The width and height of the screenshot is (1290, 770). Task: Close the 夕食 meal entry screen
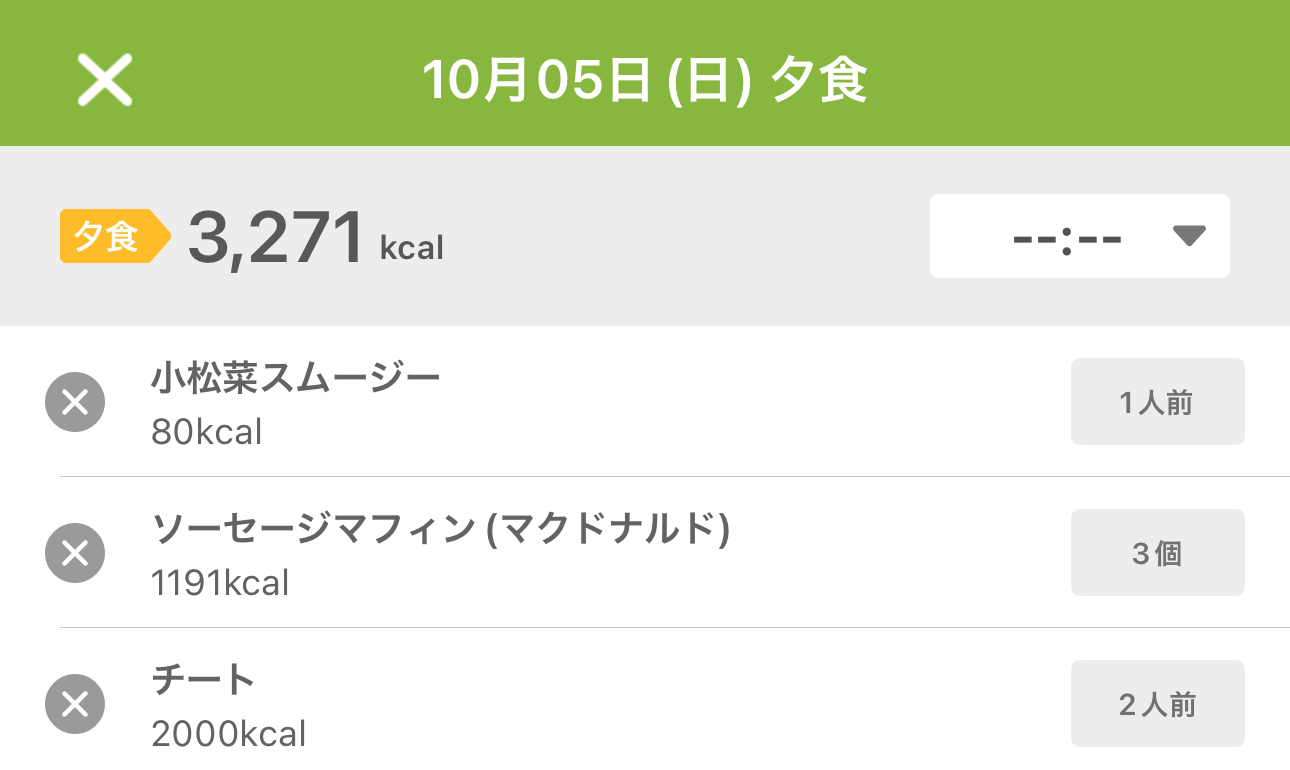[x=105, y=80]
